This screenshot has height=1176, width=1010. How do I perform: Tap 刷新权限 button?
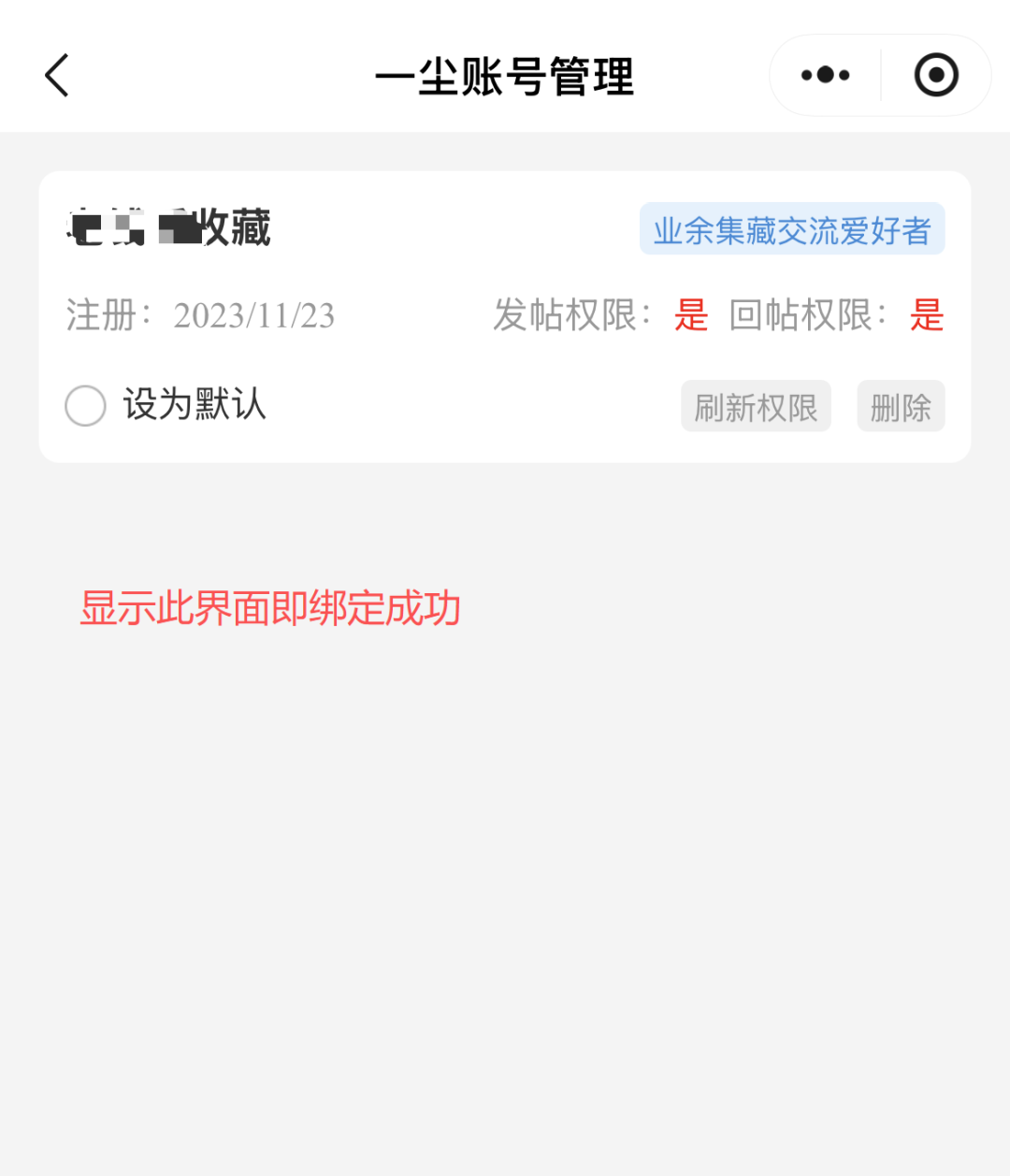pos(756,407)
